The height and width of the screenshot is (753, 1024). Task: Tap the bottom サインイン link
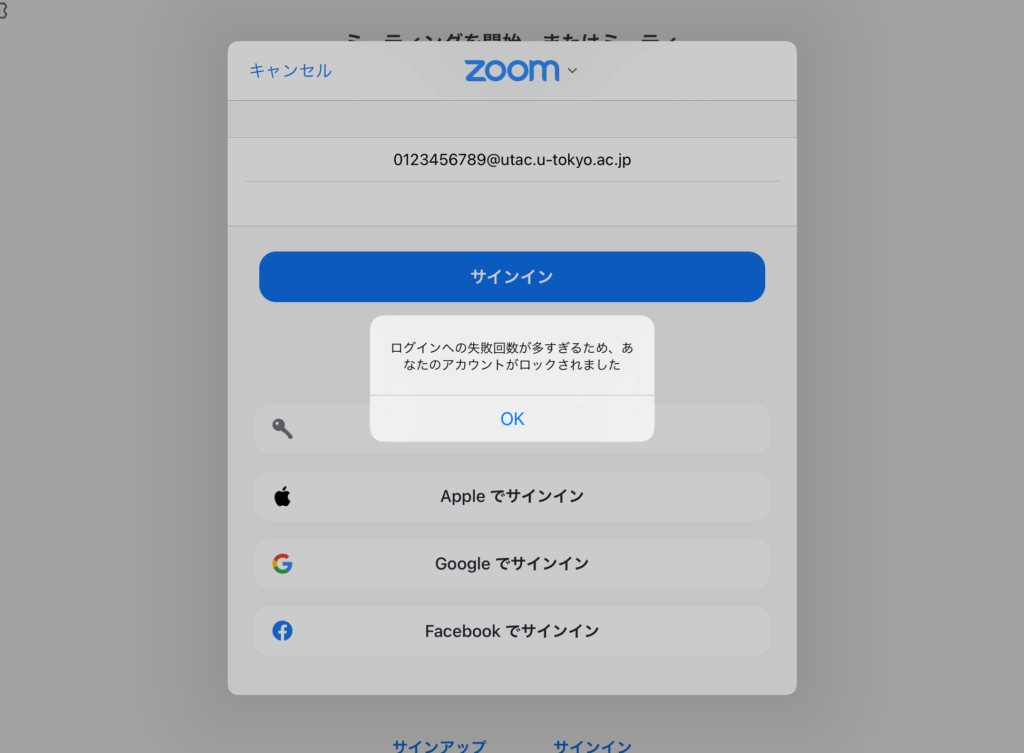tap(592, 746)
